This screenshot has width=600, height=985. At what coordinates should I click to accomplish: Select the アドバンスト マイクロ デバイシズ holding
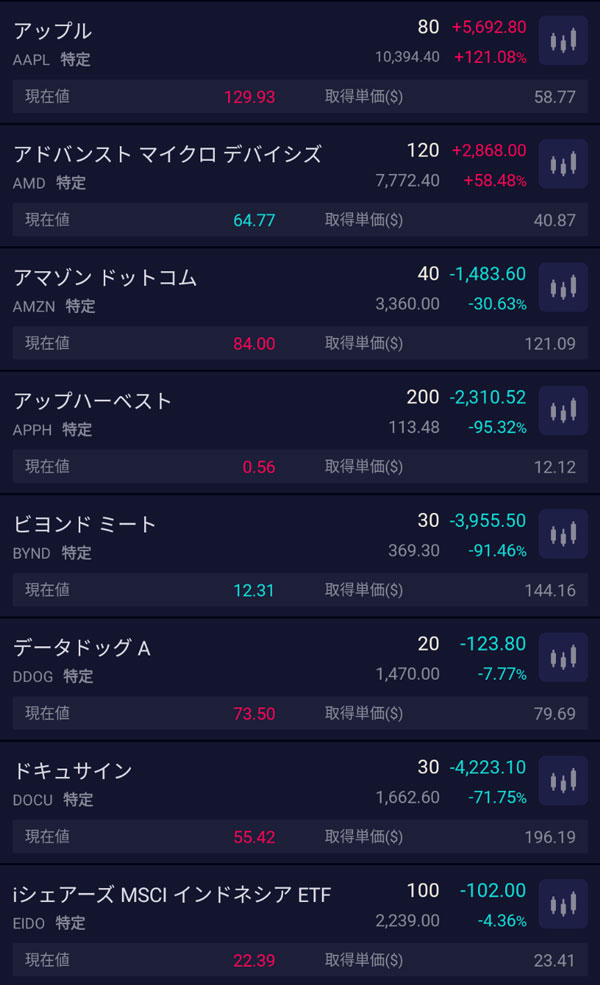167,154
